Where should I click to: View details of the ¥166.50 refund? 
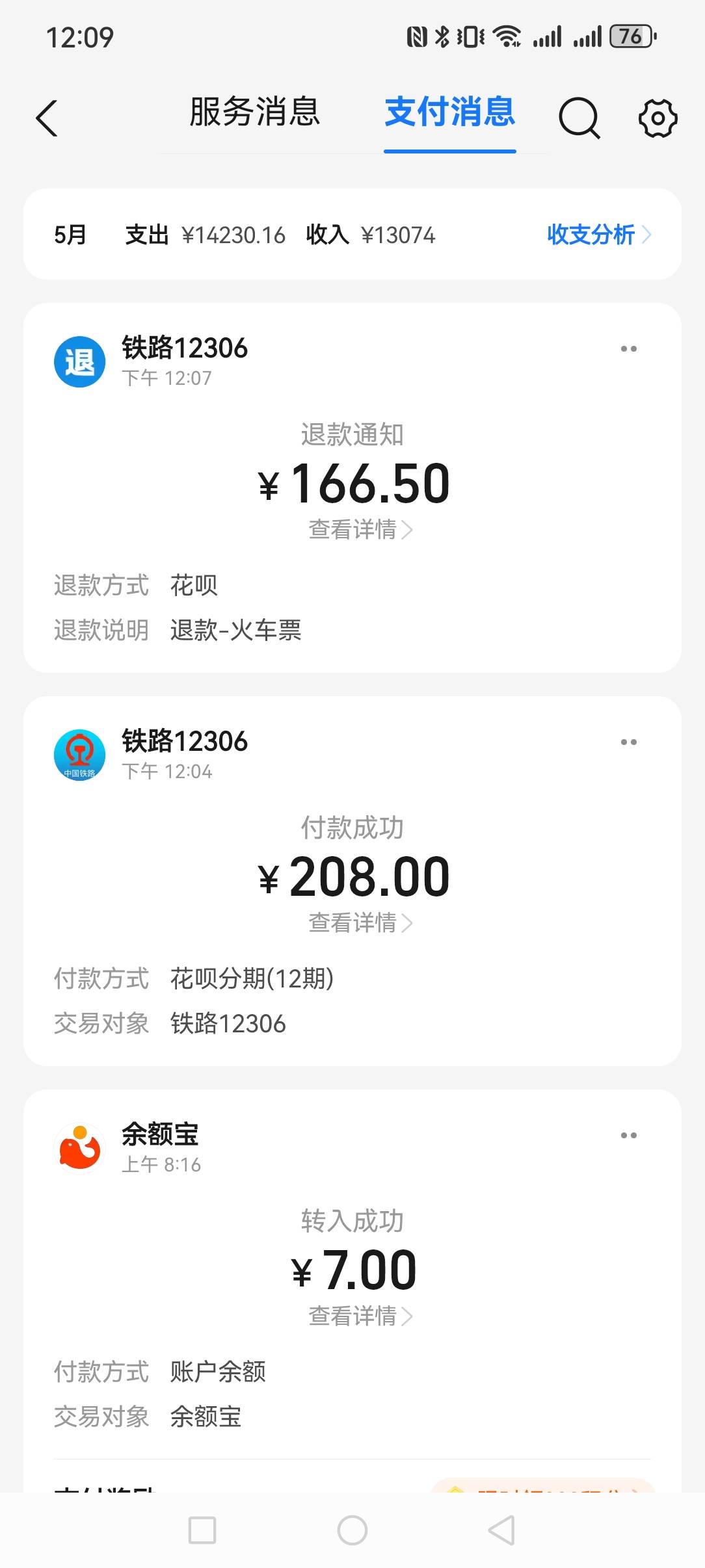(360, 529)
